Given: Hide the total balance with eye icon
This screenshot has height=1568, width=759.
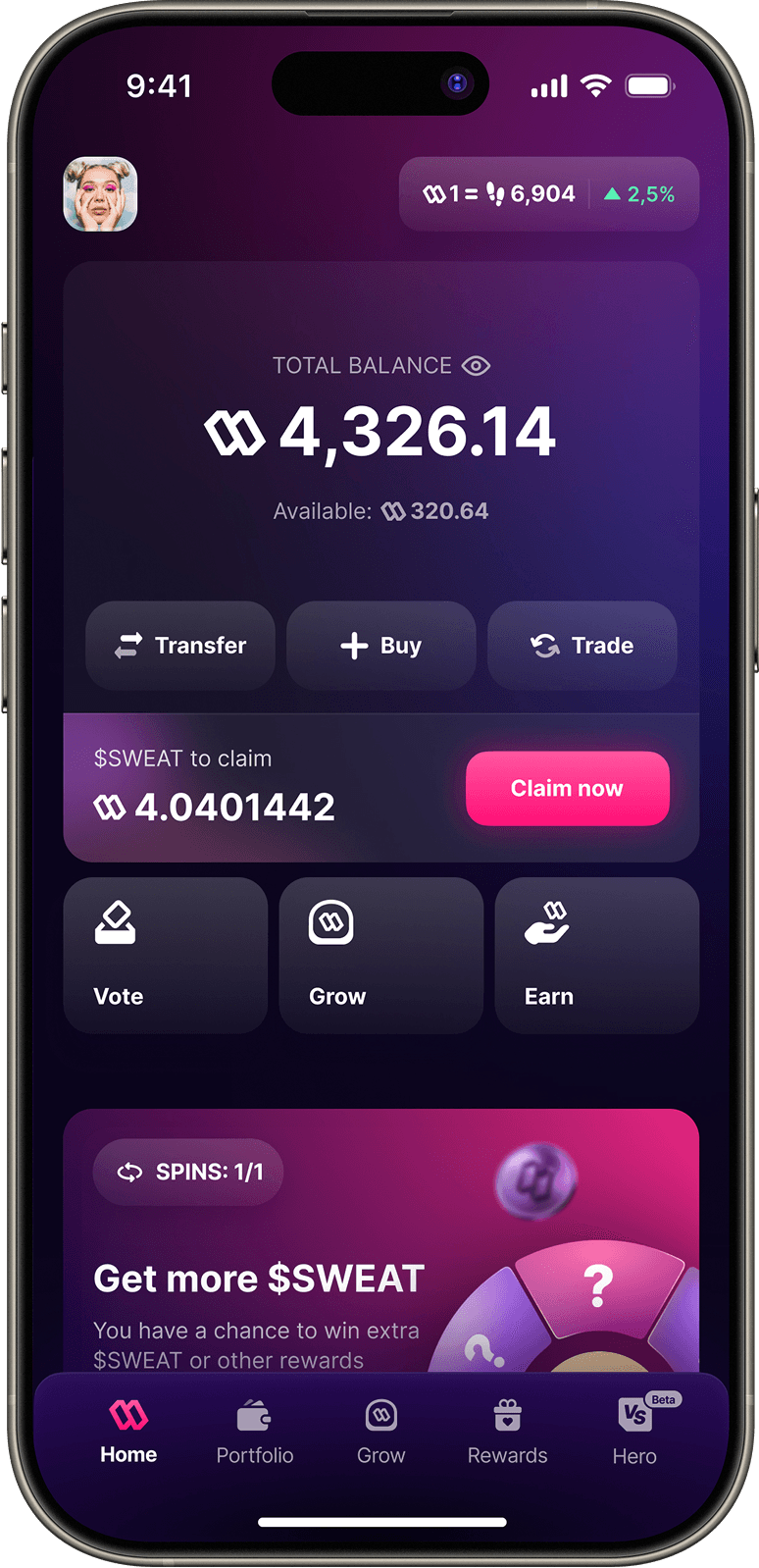Looking at the screenshot, I should (x=477, y=366).
